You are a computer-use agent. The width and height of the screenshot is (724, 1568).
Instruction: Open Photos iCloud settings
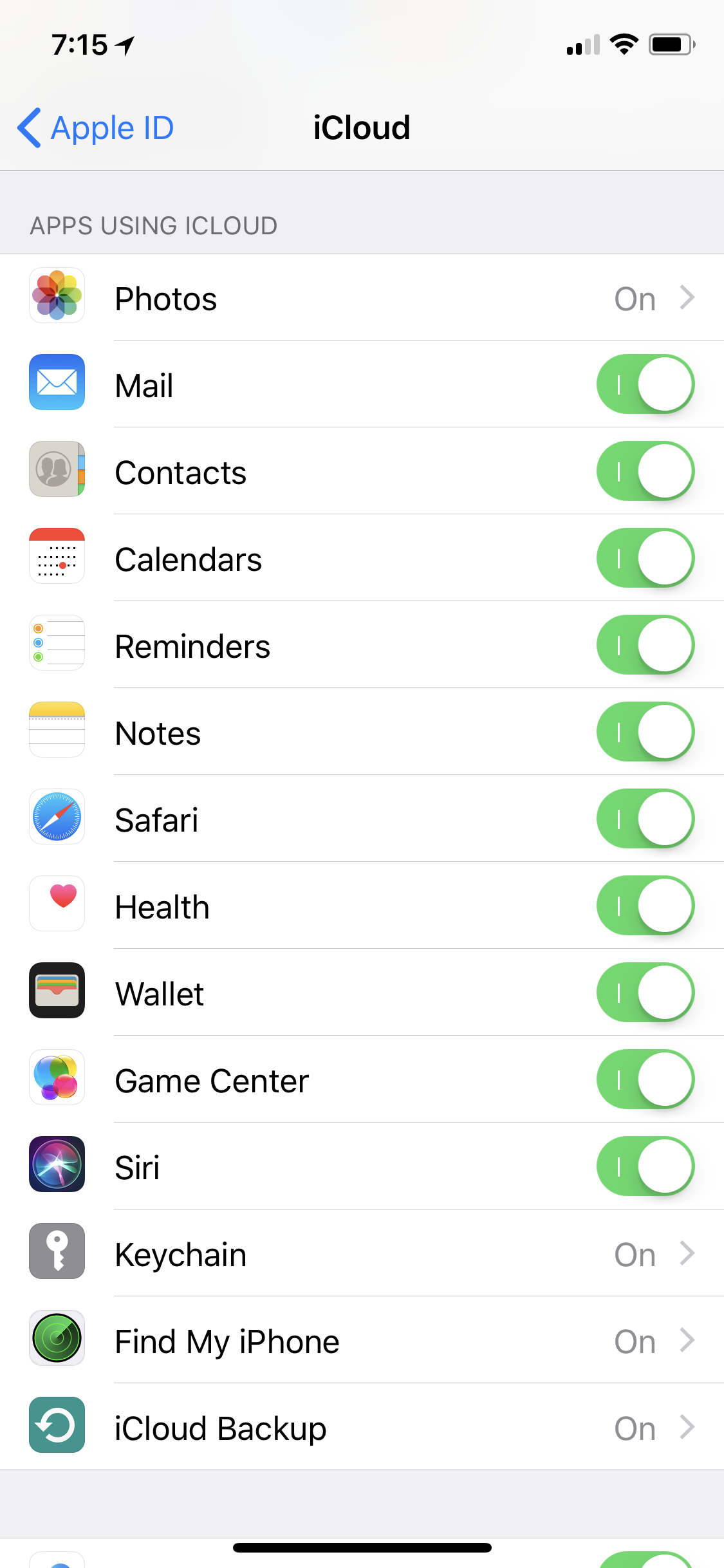(362, 297)
